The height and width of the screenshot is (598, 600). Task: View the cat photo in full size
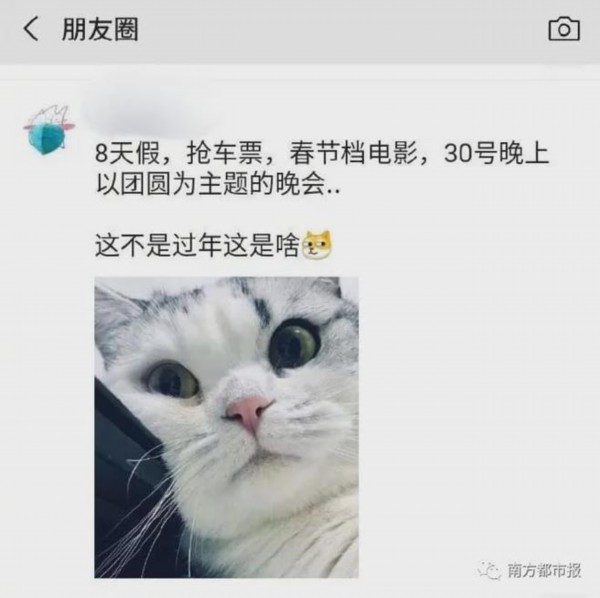click(226, 426)
